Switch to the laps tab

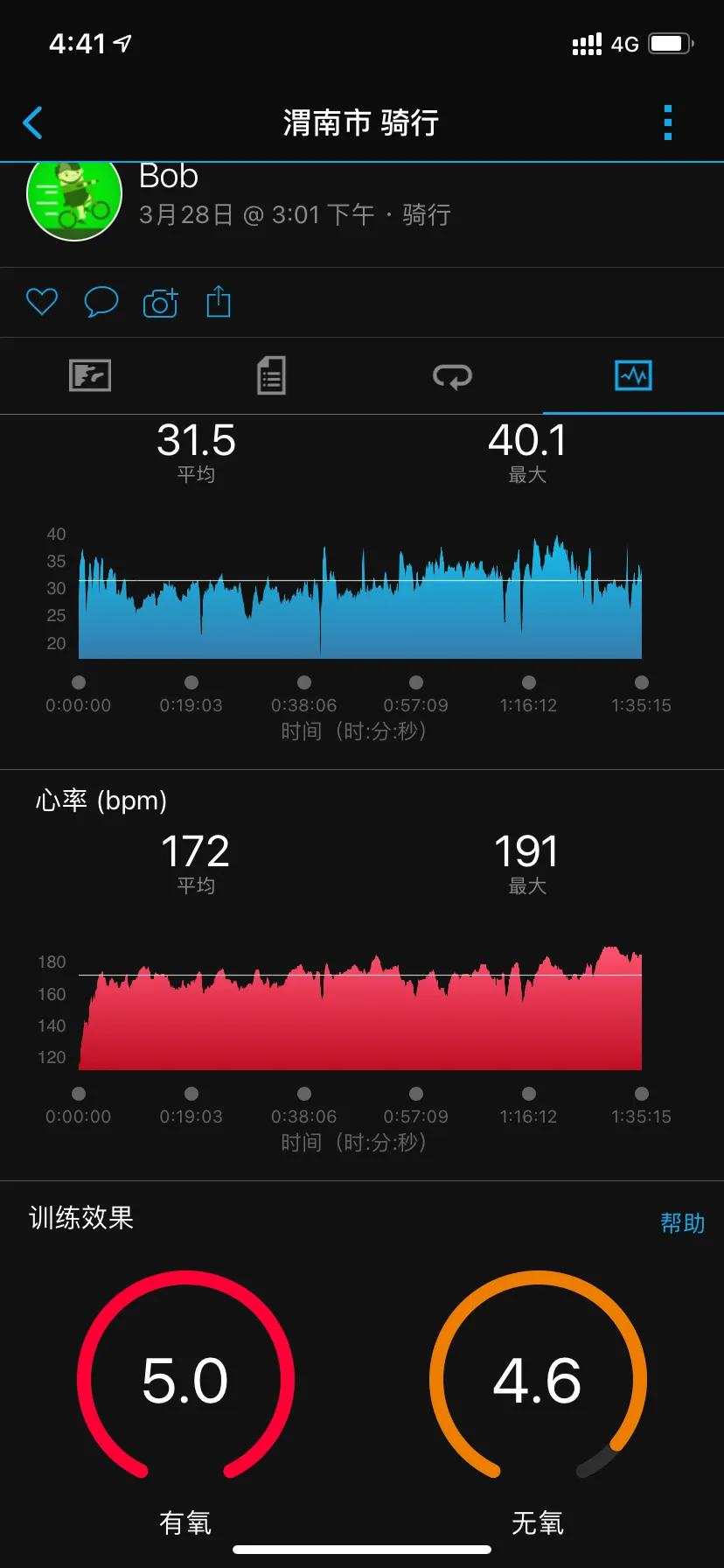pyautogui.click(x=452, y=376)
